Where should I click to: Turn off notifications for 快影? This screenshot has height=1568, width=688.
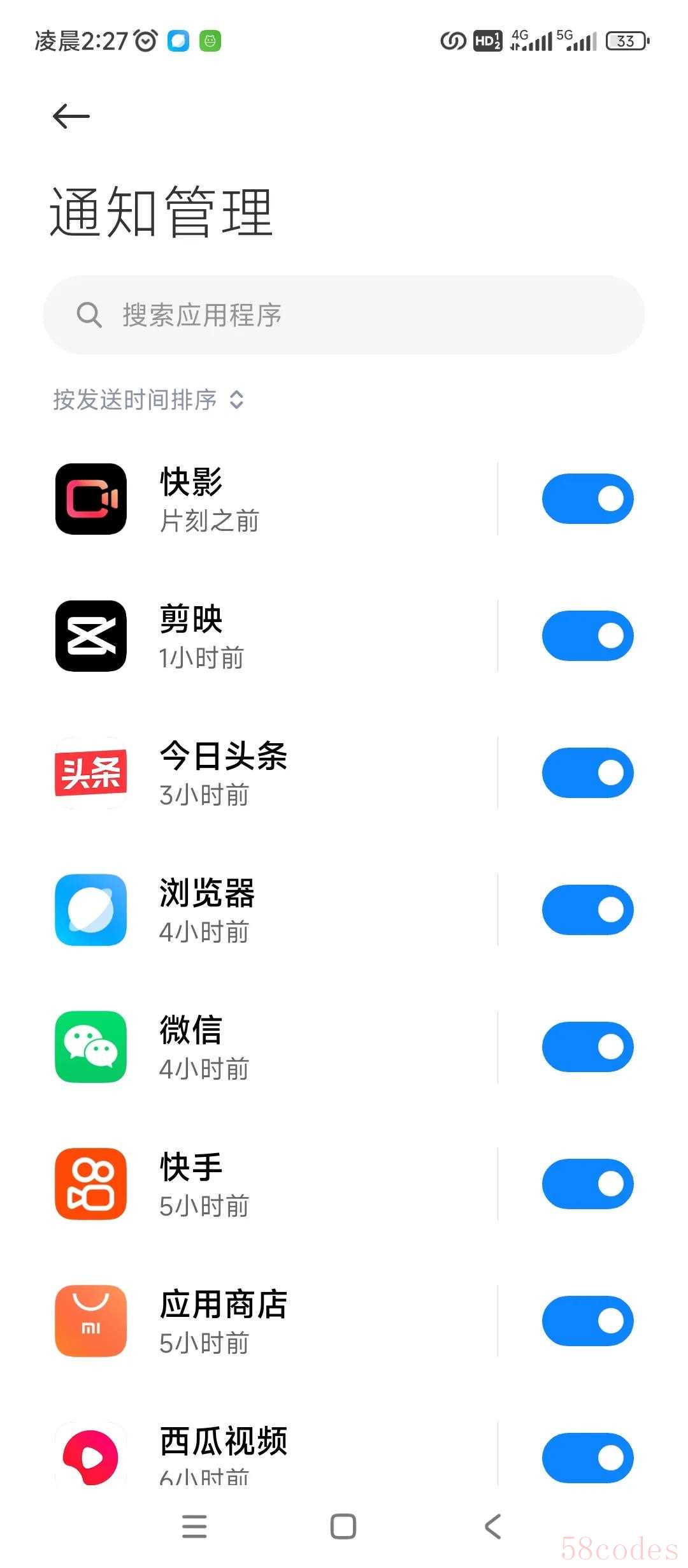(587, 499)
